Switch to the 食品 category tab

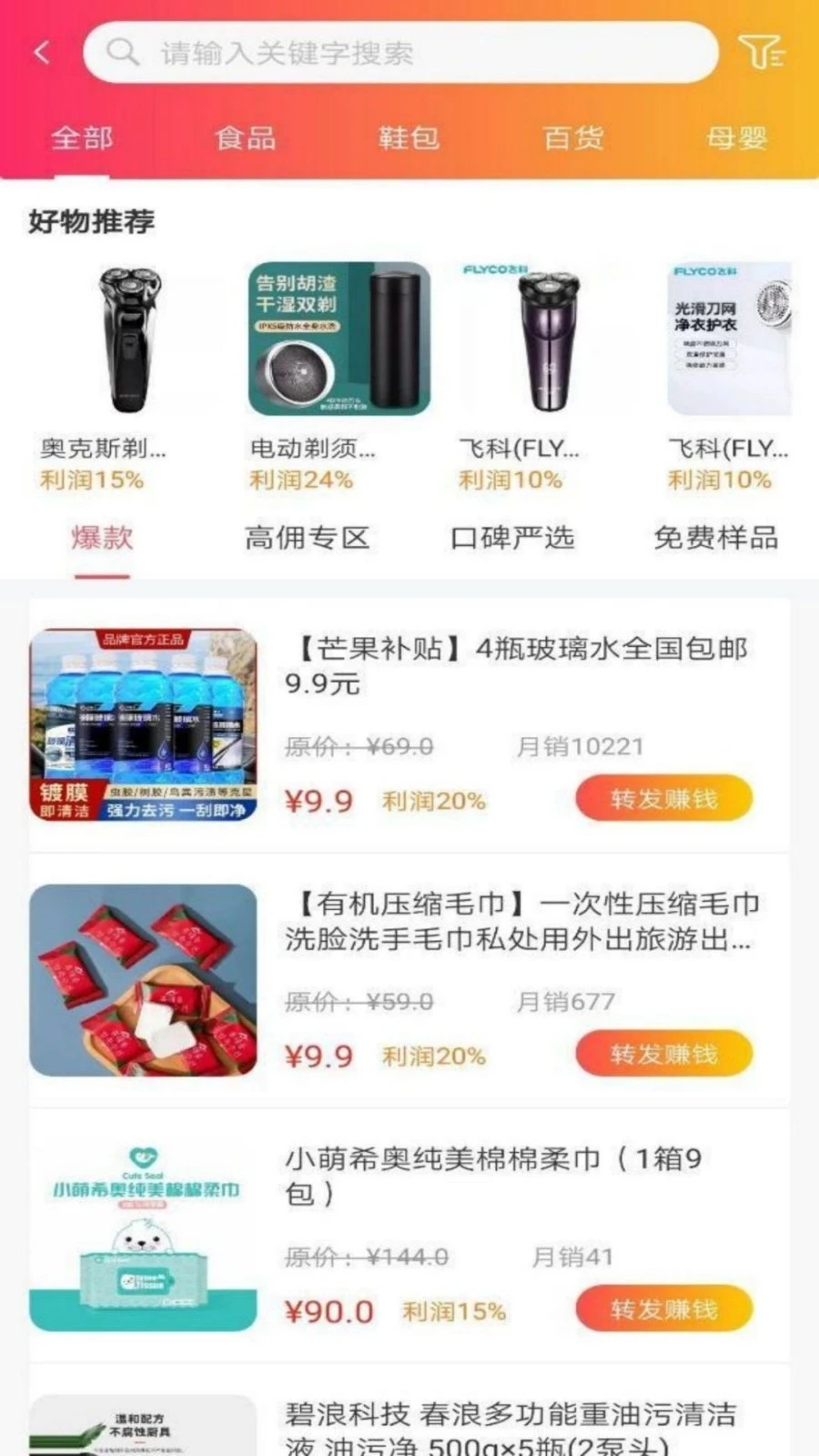click(x=246, y=138)
